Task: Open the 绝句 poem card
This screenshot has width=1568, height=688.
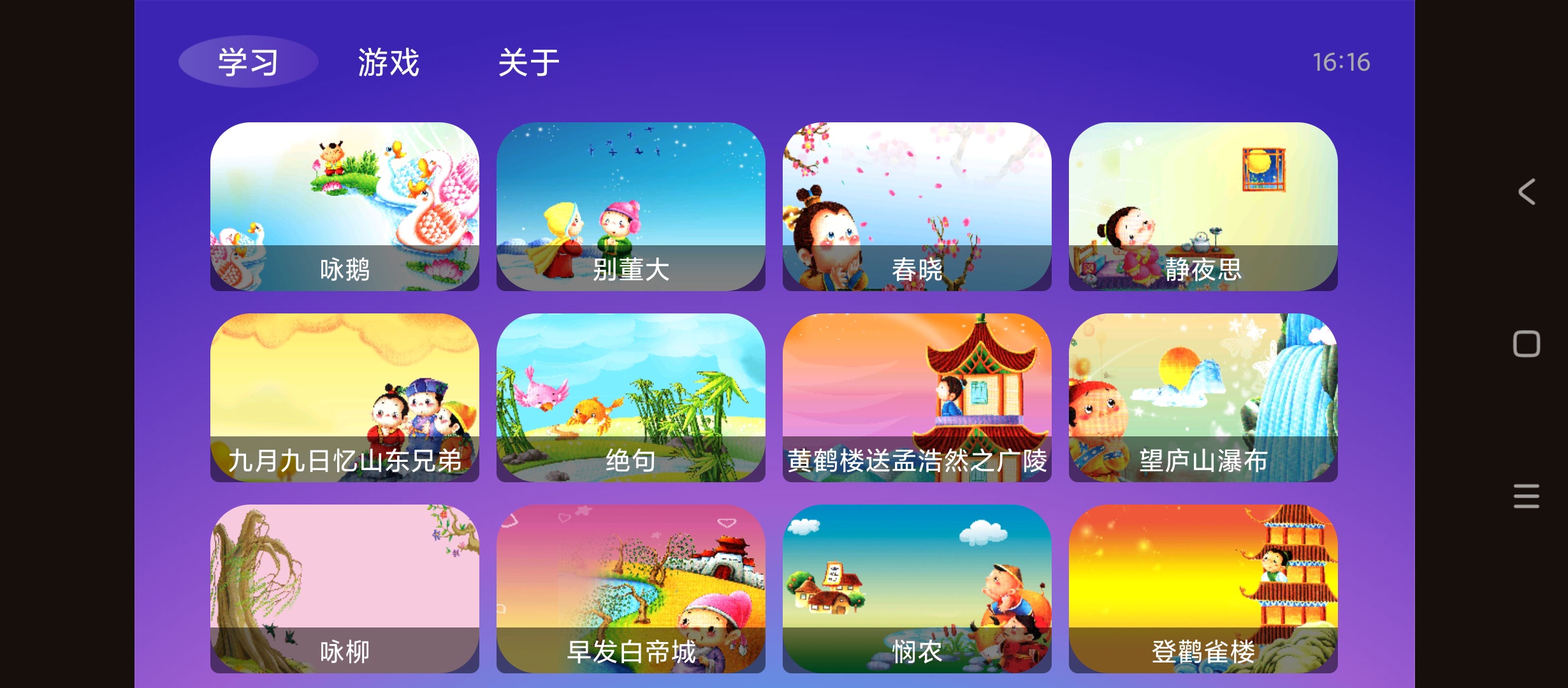Action: tap(630, 398)
